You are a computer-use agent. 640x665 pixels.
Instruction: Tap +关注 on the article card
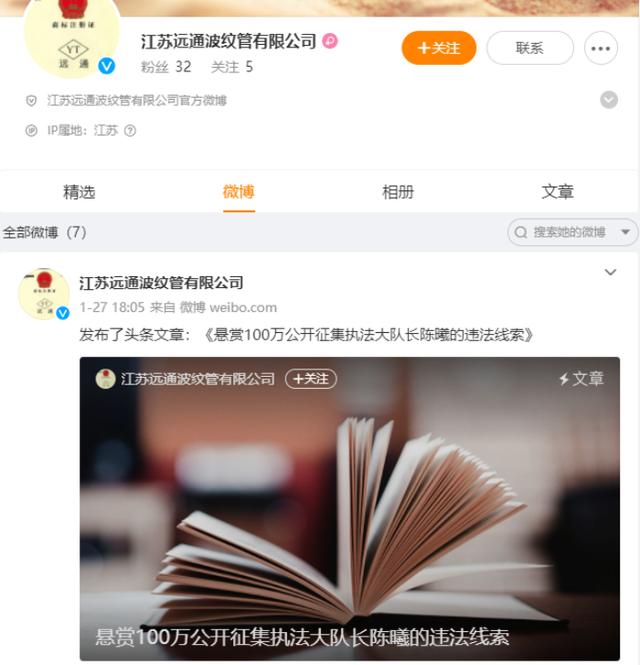pos(311,379)
